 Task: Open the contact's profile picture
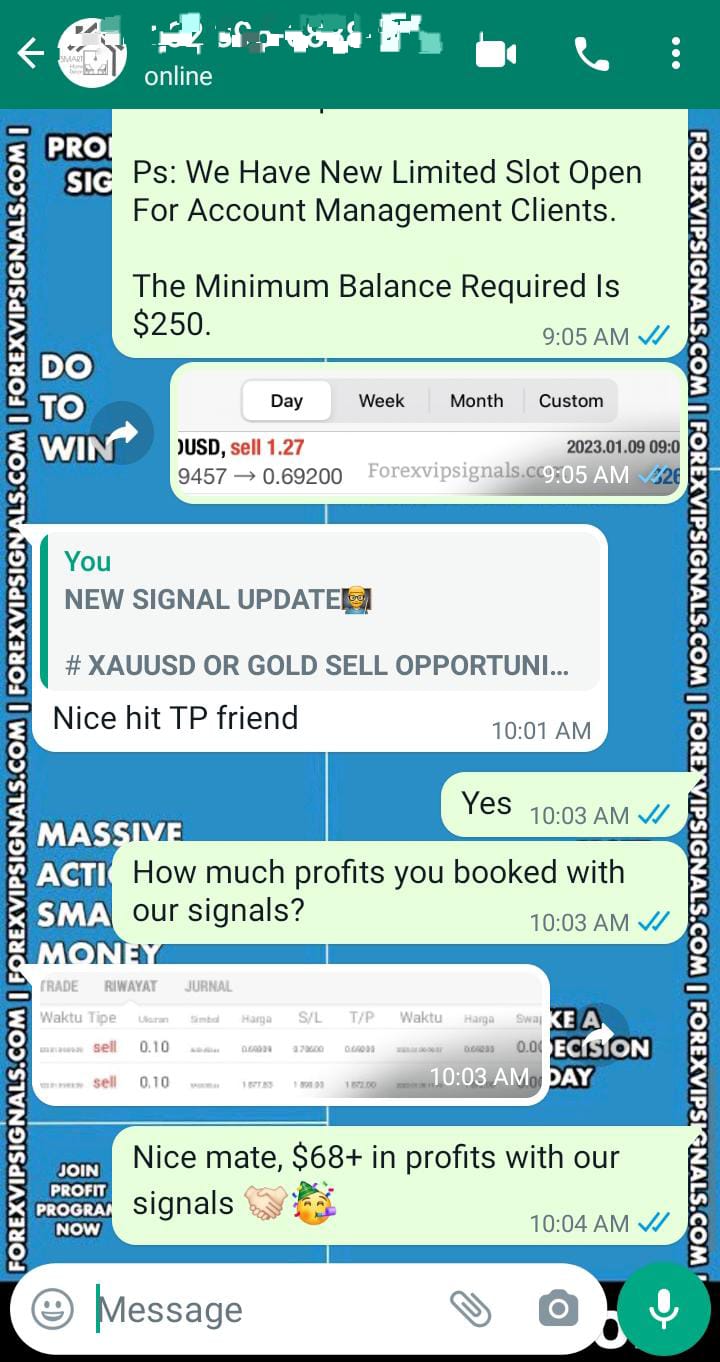(x=92, y=54)
